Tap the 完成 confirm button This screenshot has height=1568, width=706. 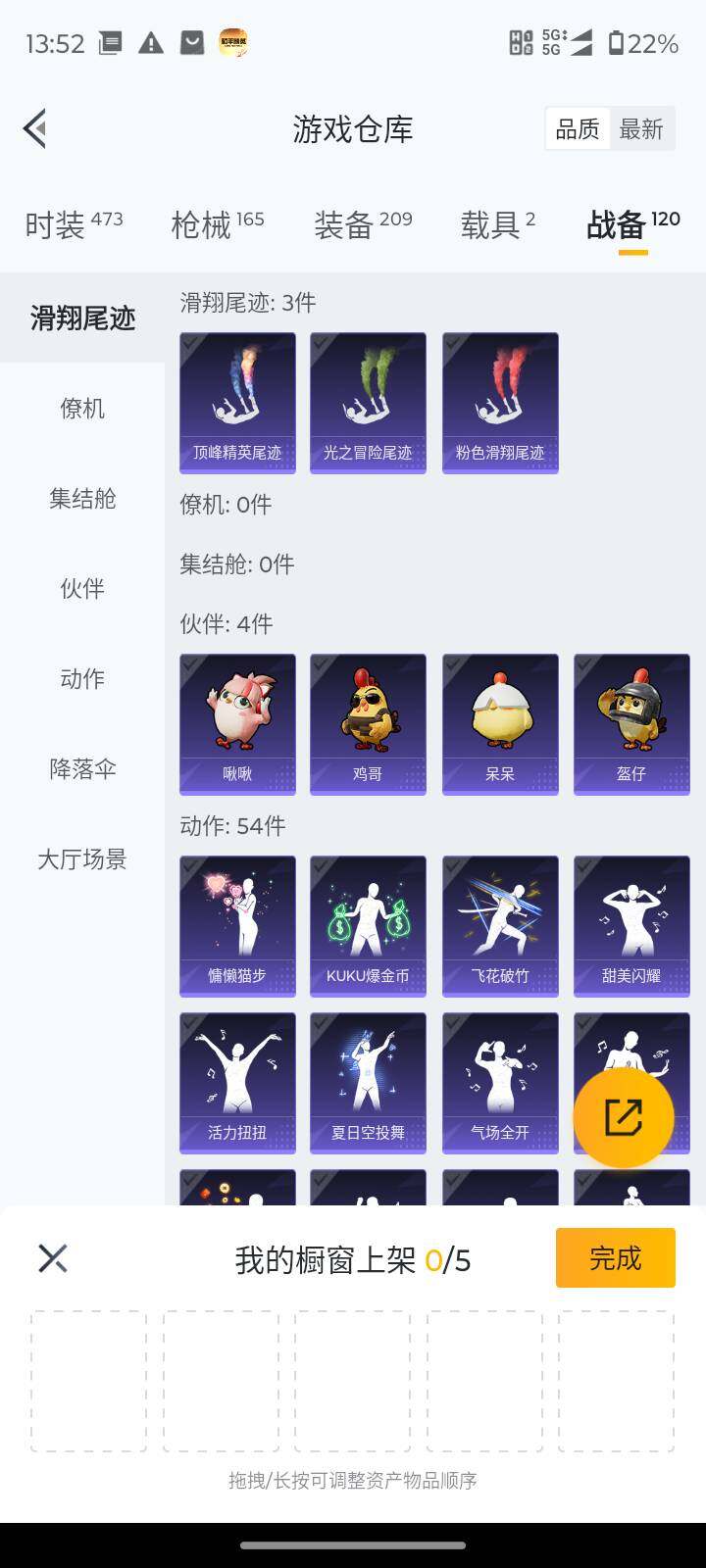coord(615,1257)
